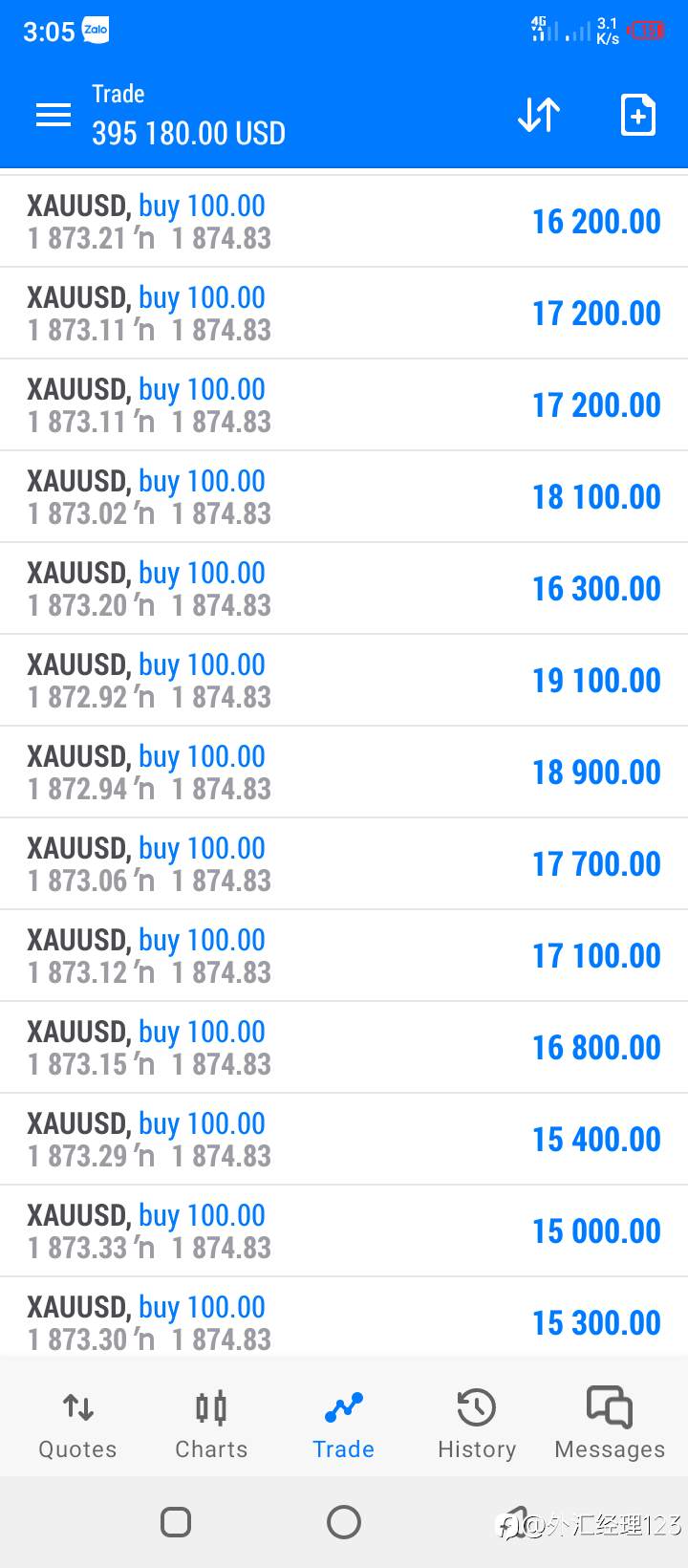Select position with 15 000.00 profit
Image resolution: width=688 pixels, height=1568 pixels.
pos(344,1231)
